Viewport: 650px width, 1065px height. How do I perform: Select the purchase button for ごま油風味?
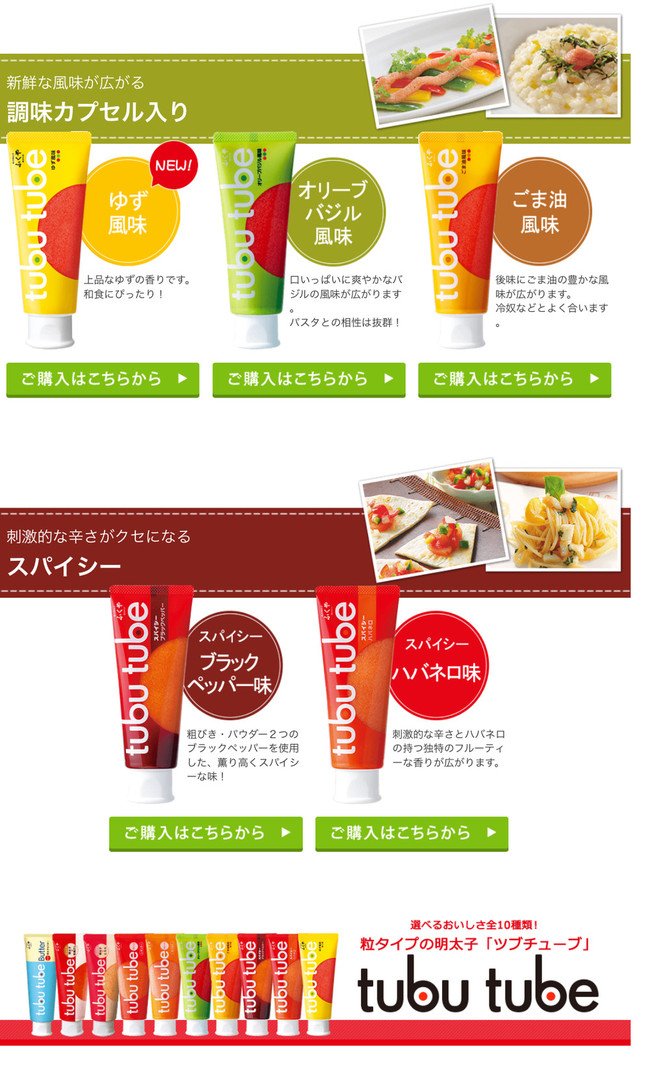[x=515, y=379]
